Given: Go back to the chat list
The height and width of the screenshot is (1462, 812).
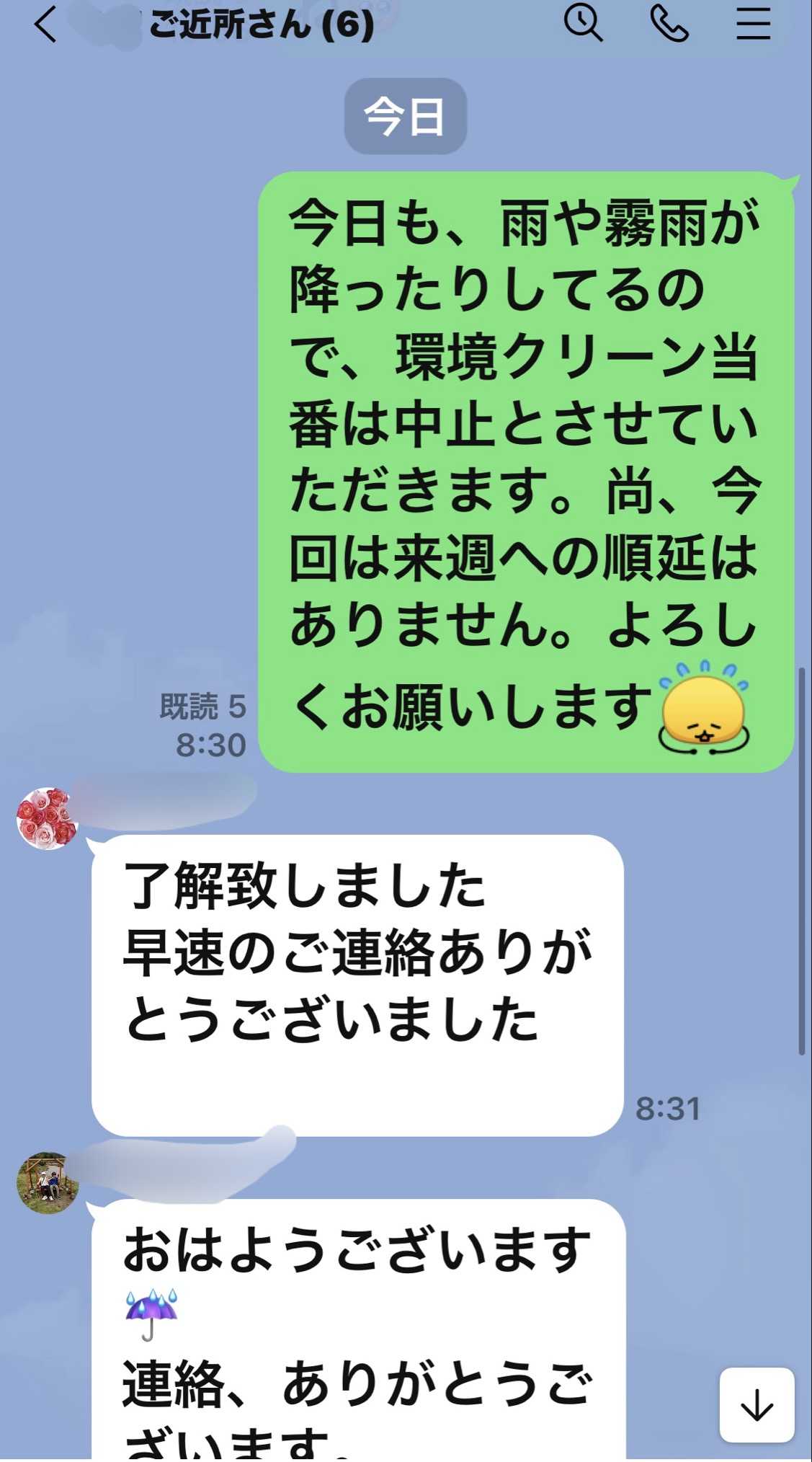Looking at the screenshot, I should pos(45,25).
